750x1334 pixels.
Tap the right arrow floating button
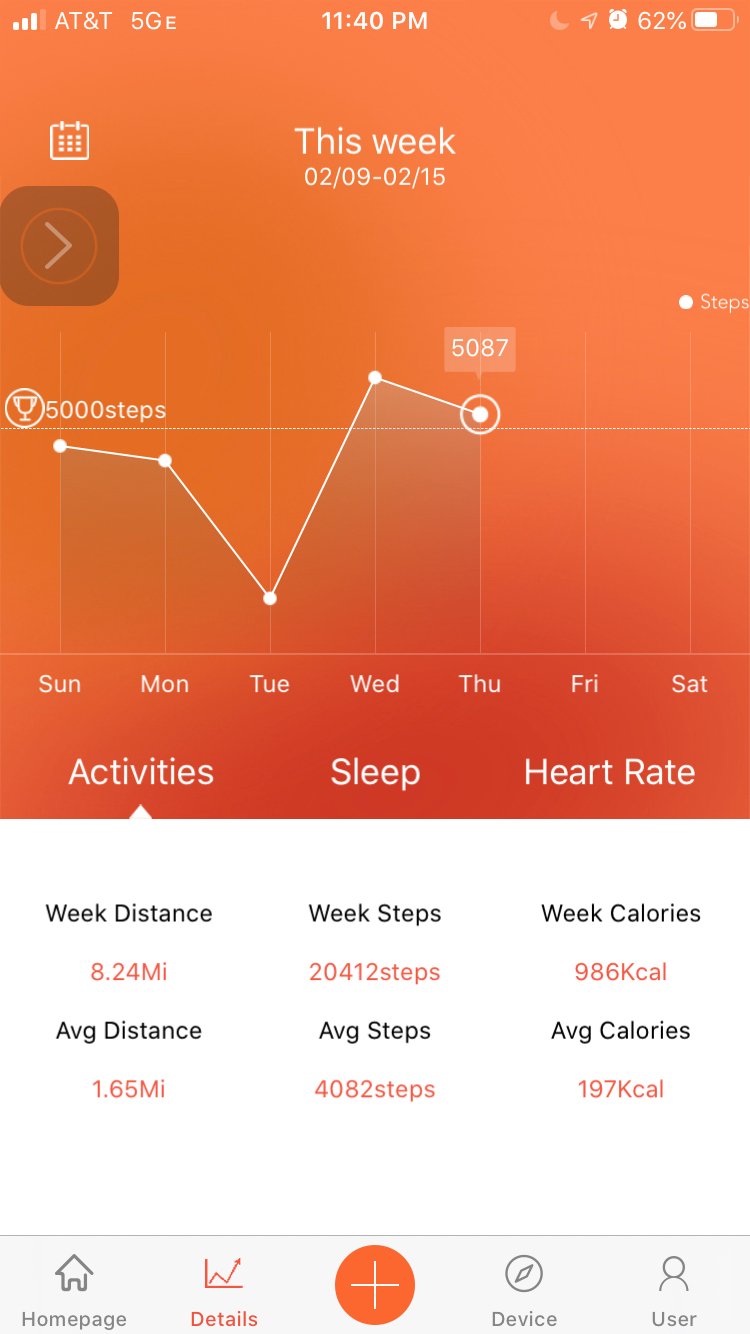[59, 246]
